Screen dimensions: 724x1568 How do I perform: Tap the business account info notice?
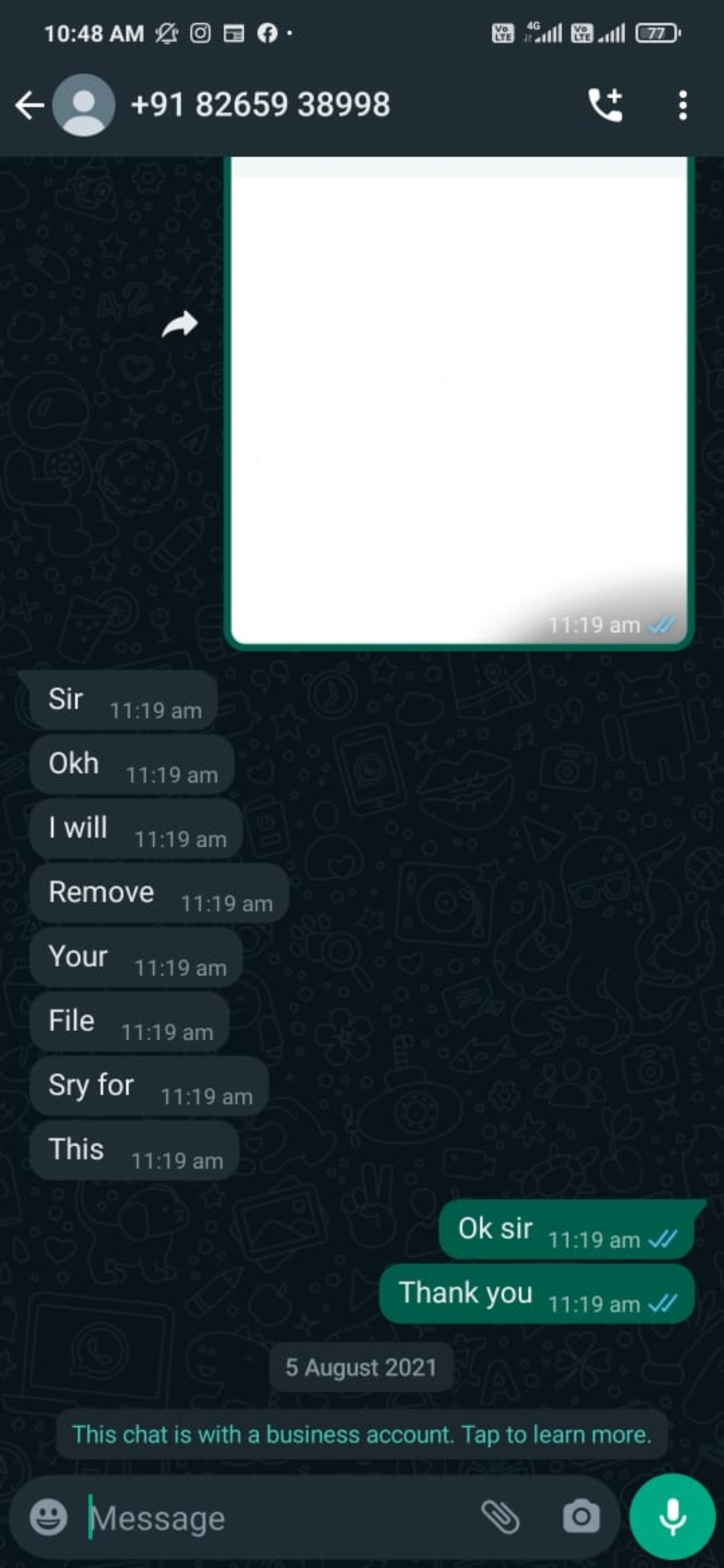tap(362, 1435)
